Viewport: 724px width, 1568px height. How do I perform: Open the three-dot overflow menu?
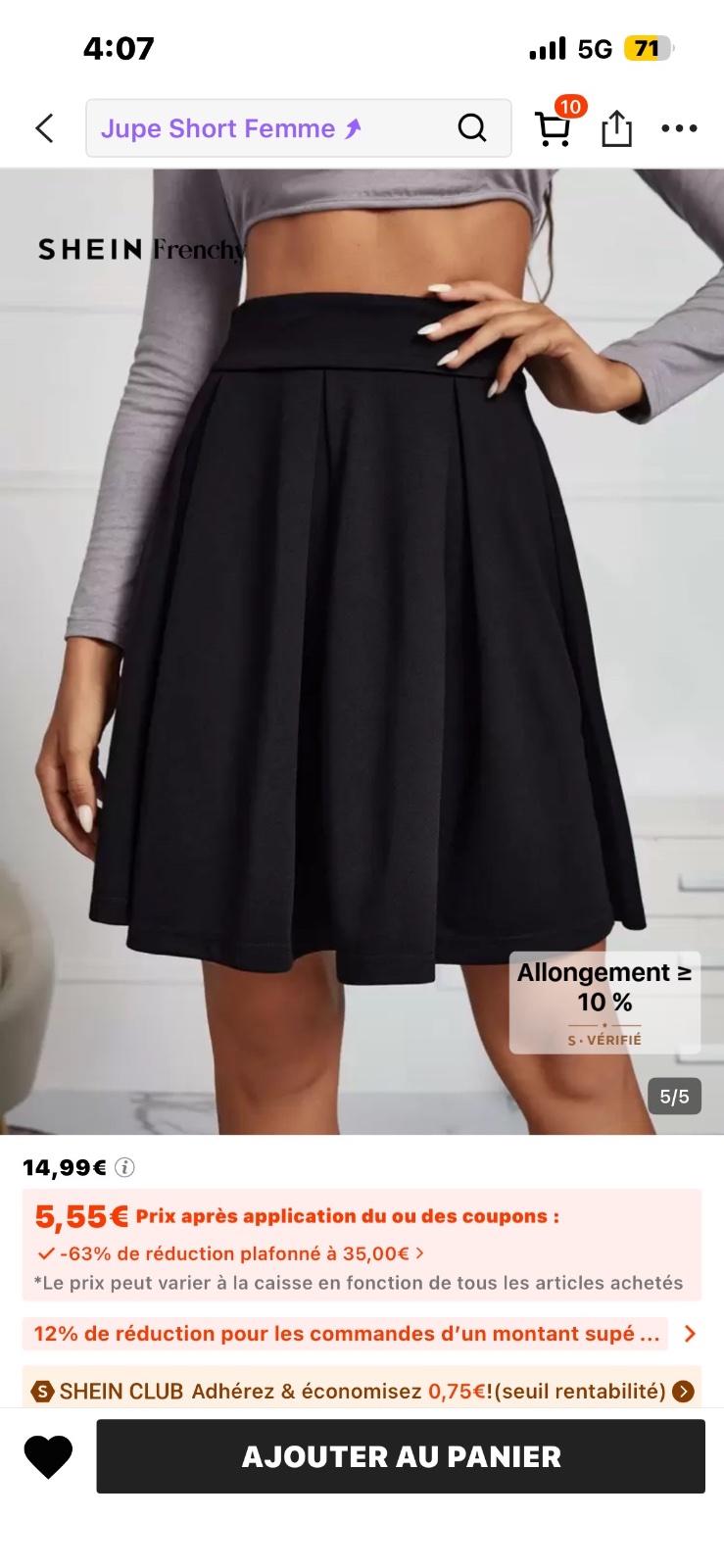click(x=679, y=128)
